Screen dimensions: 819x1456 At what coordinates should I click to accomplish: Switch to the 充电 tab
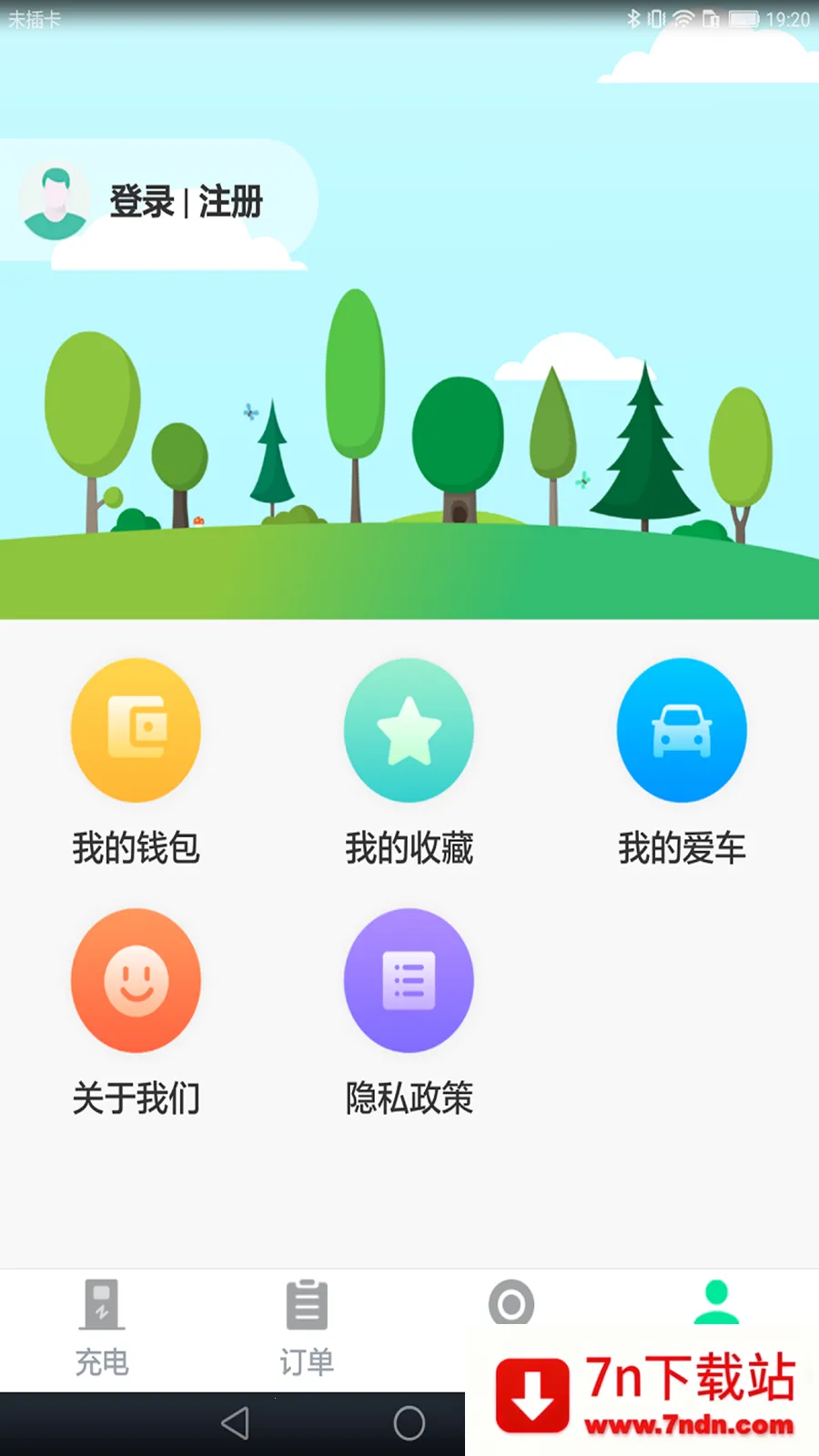coord(100,1330)
